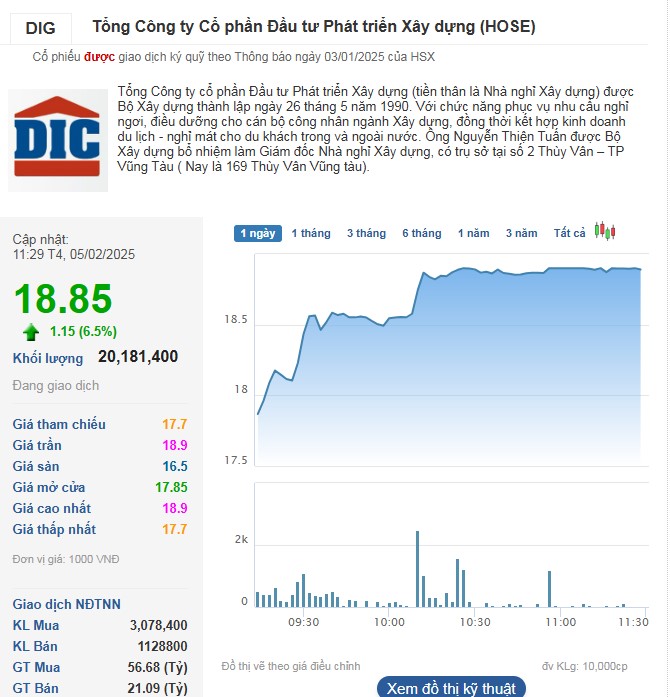The height and width of the screenshot is (697, 670).
Task: Open the candlestick chart icon
Action: [604, 231]
